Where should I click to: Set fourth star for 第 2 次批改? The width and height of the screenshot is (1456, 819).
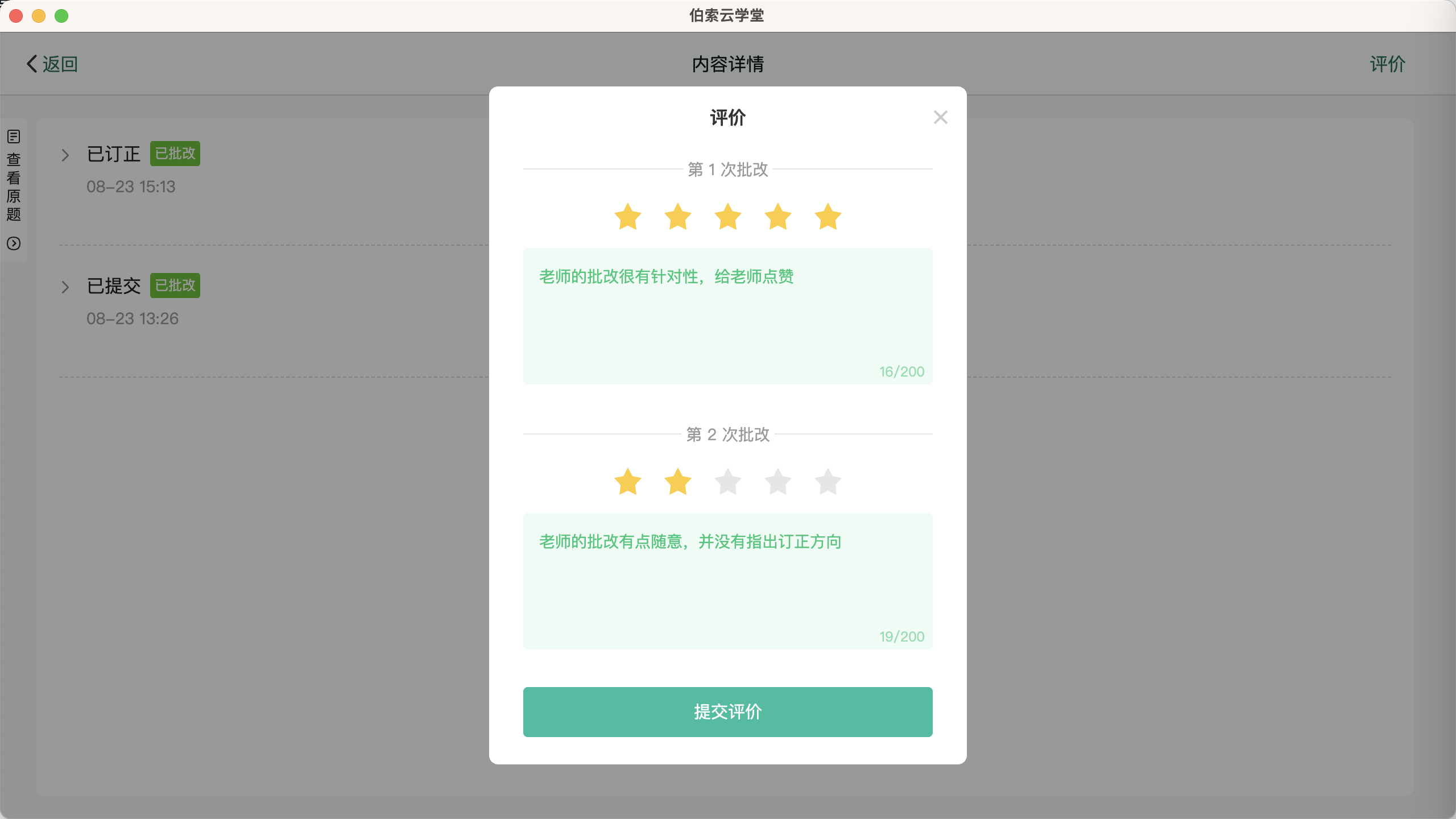point(777,482)
